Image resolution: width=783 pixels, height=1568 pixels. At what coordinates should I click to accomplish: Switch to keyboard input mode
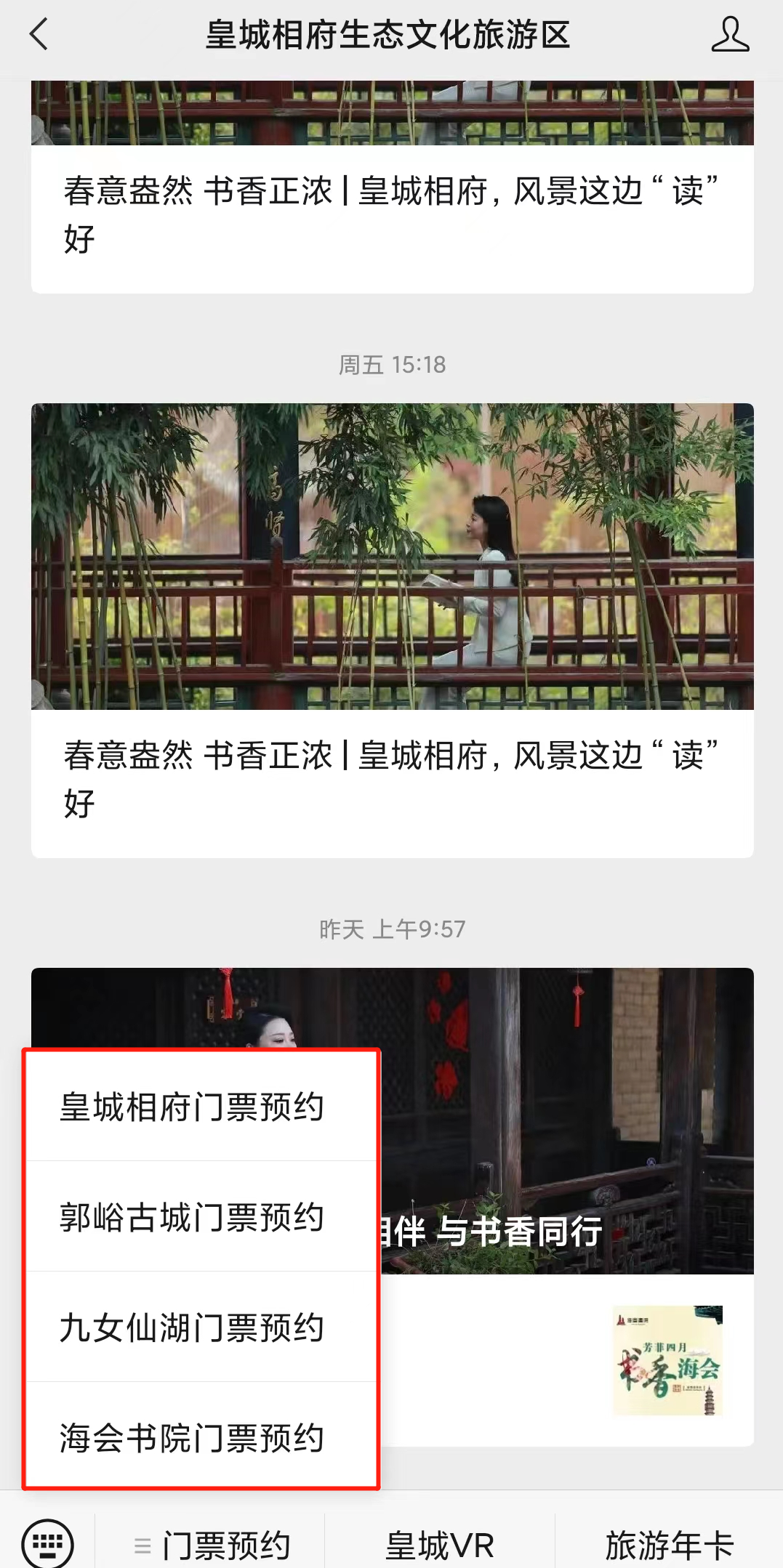[47, 1543]
